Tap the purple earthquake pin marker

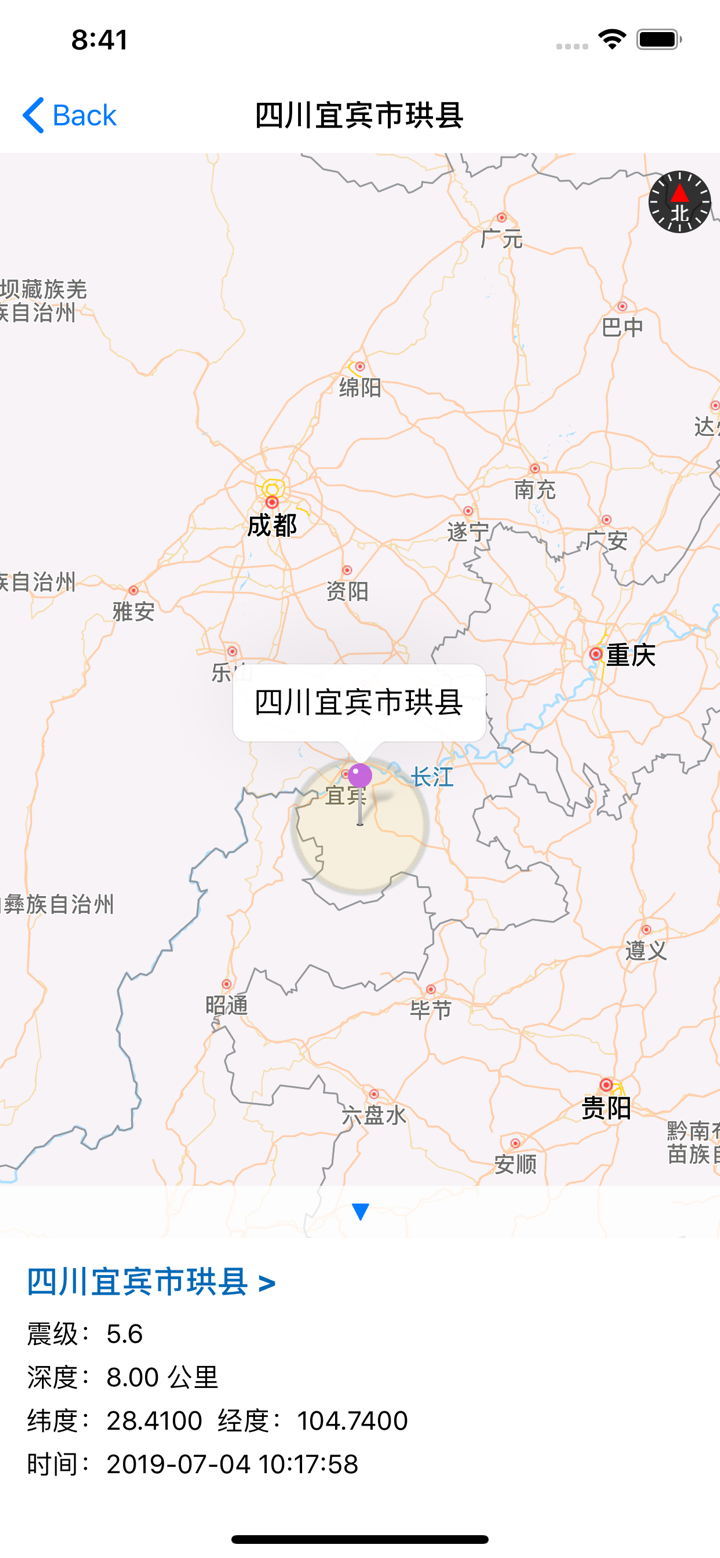pos(361,773)
